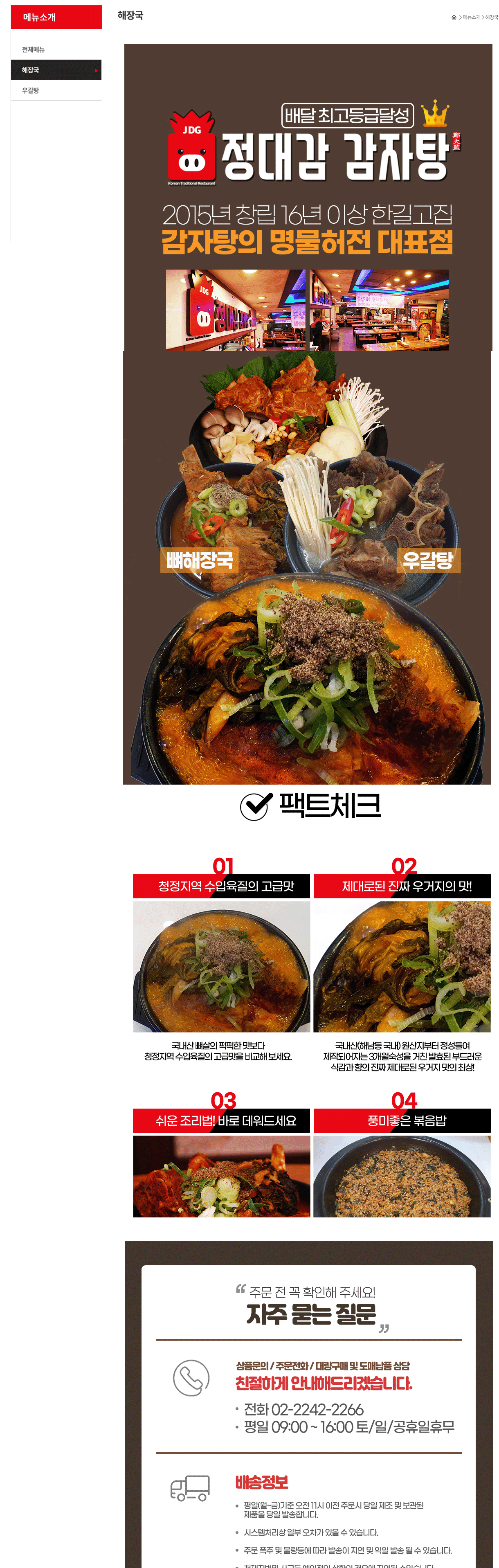Go to home via breadcrumb icon

[454, 18]
